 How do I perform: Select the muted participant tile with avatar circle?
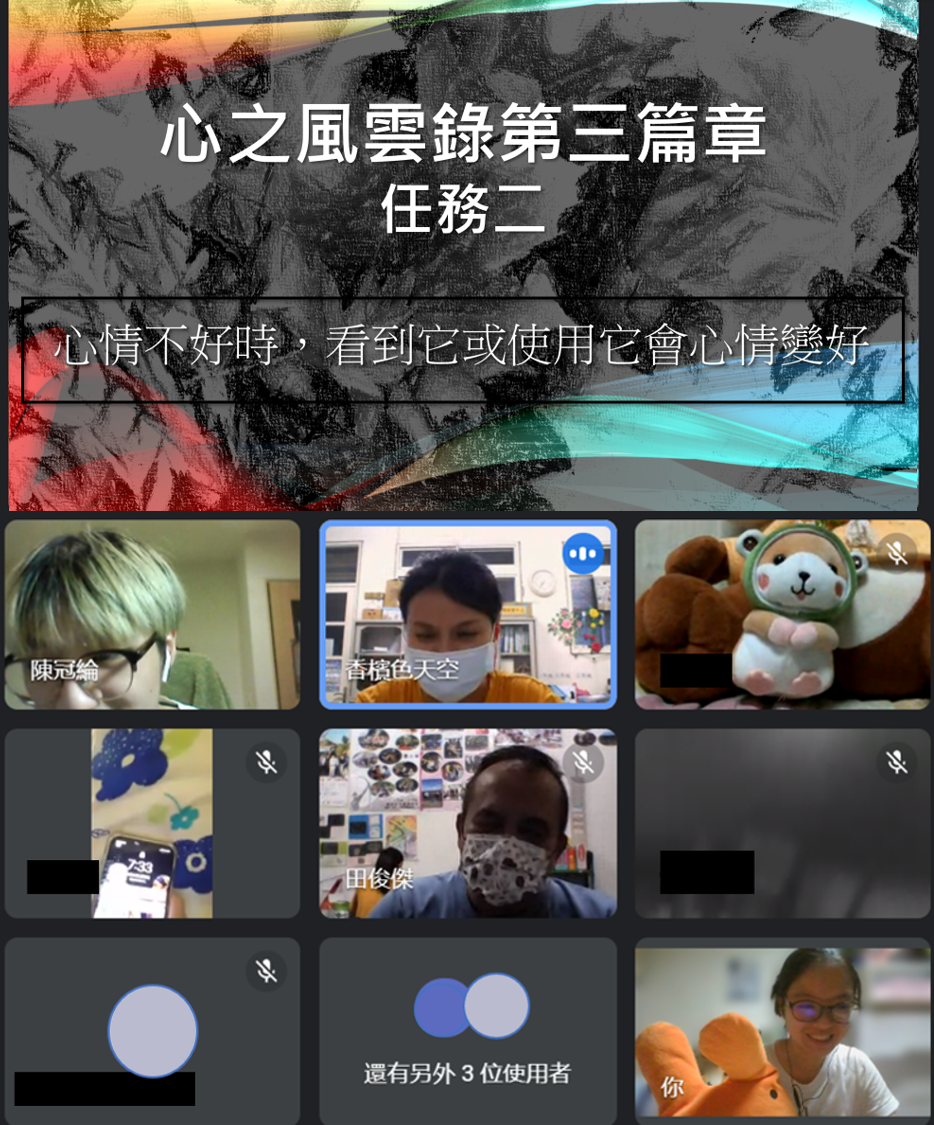point(152,1030)
